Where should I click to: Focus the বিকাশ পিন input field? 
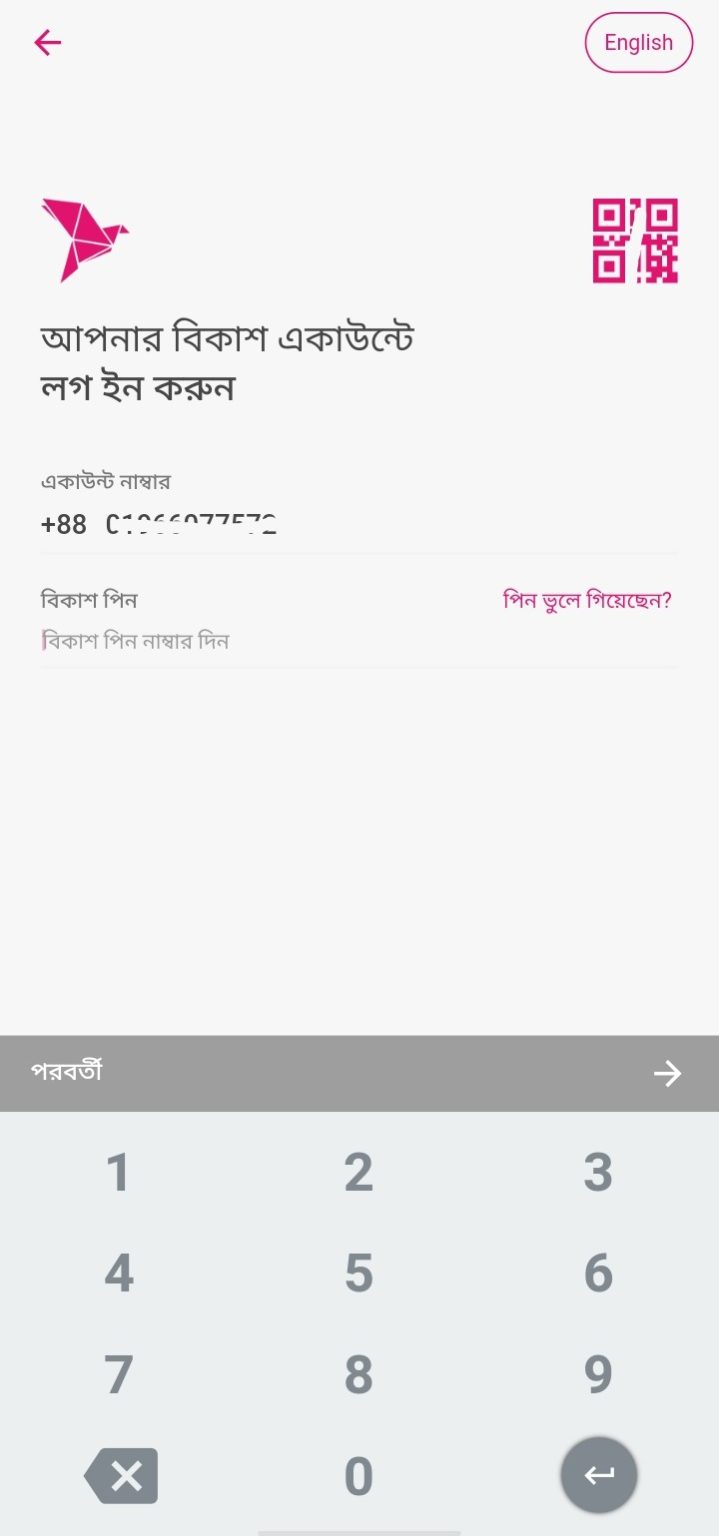click(359, 641)
